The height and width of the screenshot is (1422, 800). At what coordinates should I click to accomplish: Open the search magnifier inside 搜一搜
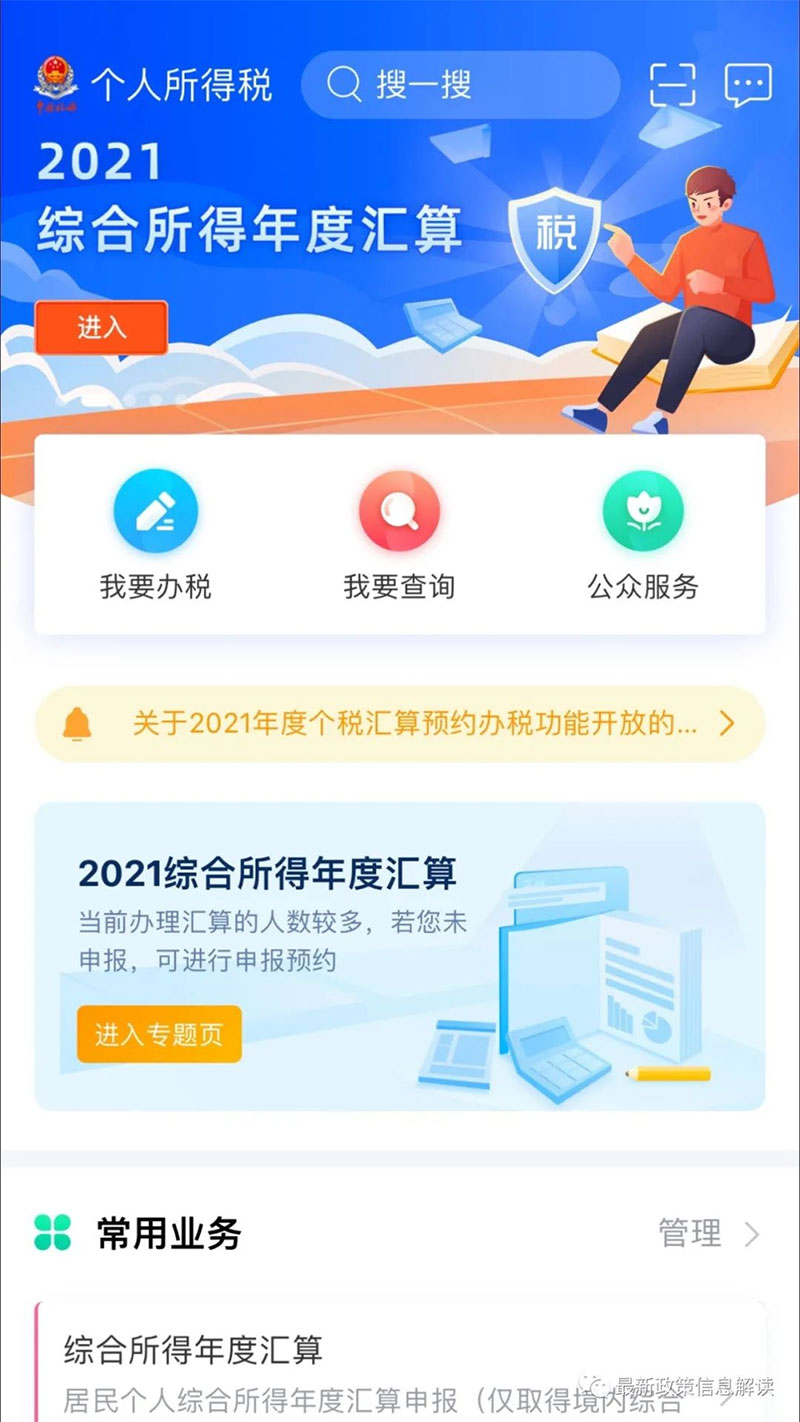pos(345,86)
